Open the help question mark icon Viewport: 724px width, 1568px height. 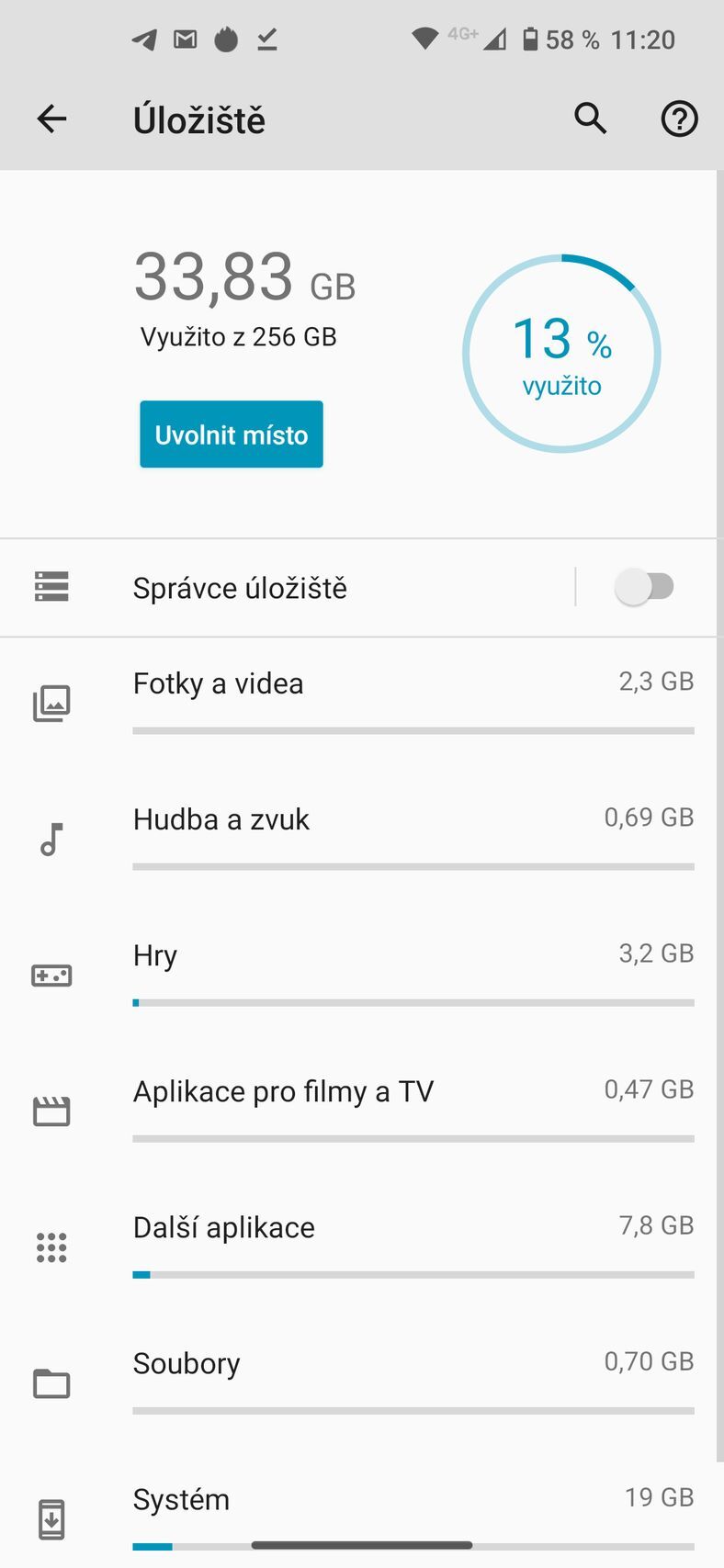pyautogui.click(x=679, y=118)
